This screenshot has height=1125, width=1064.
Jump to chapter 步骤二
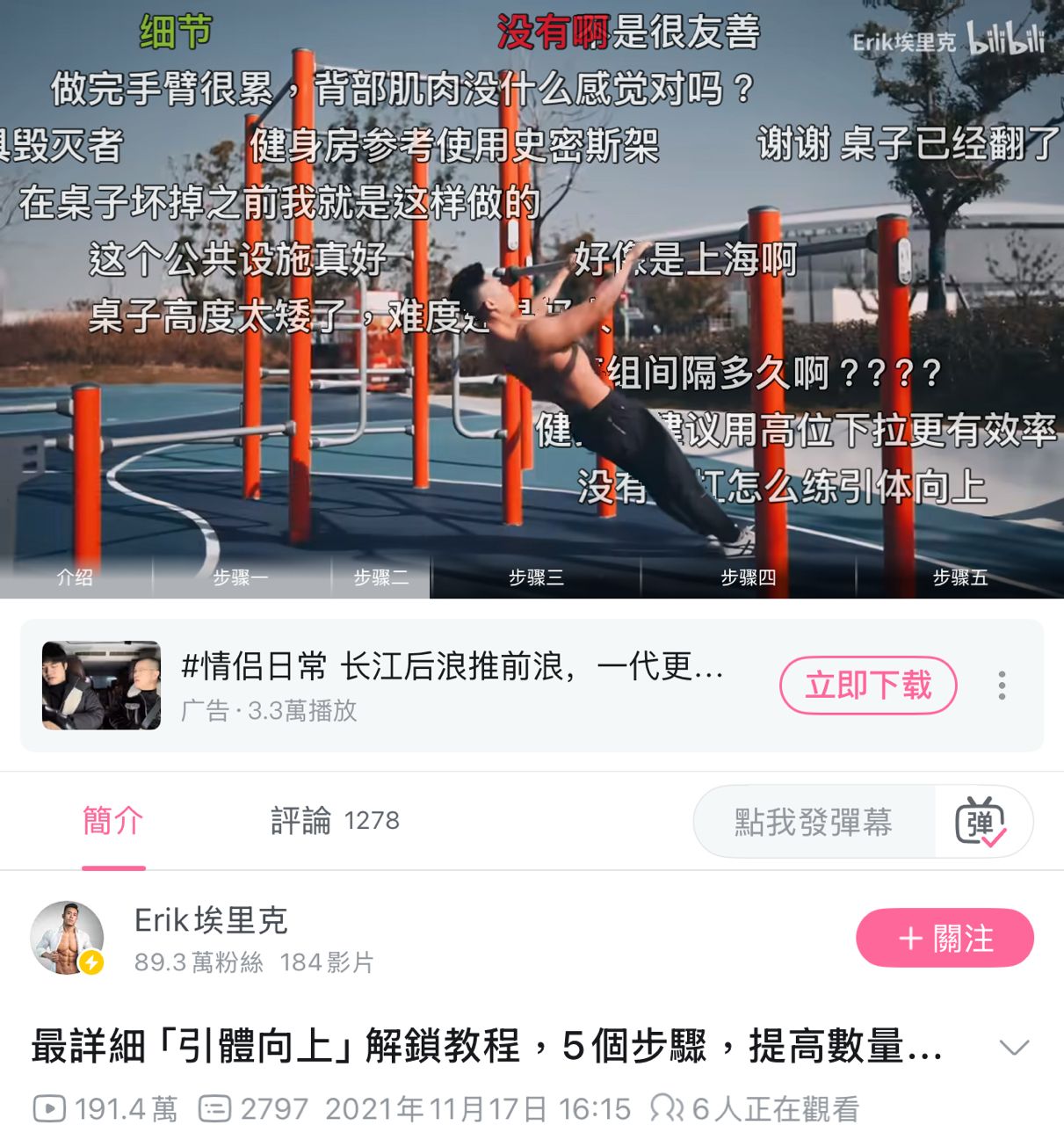click(380, 577)
